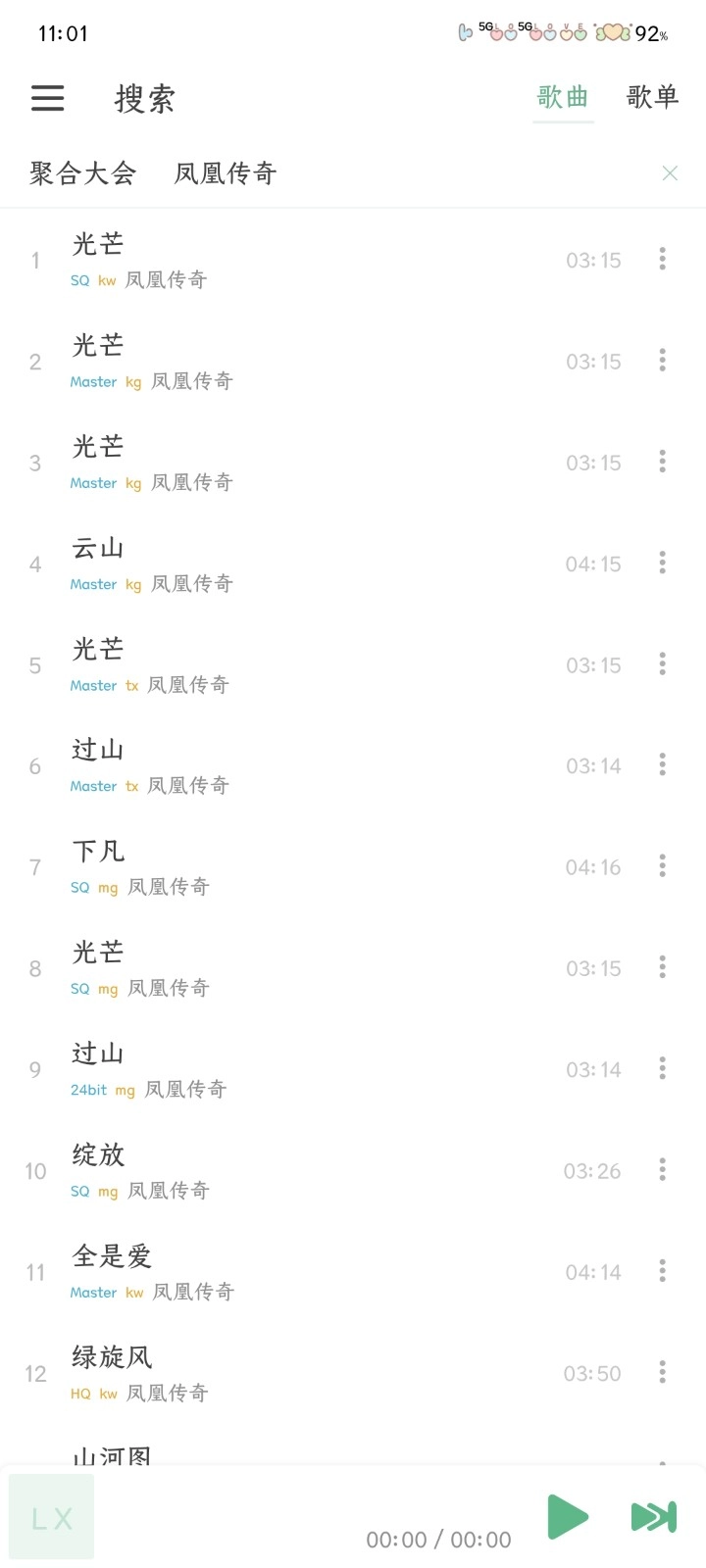The height and width of the screenshot is (1568, 706).
Task: Open the LX player cover
Action: click(x=52, y=1518)
